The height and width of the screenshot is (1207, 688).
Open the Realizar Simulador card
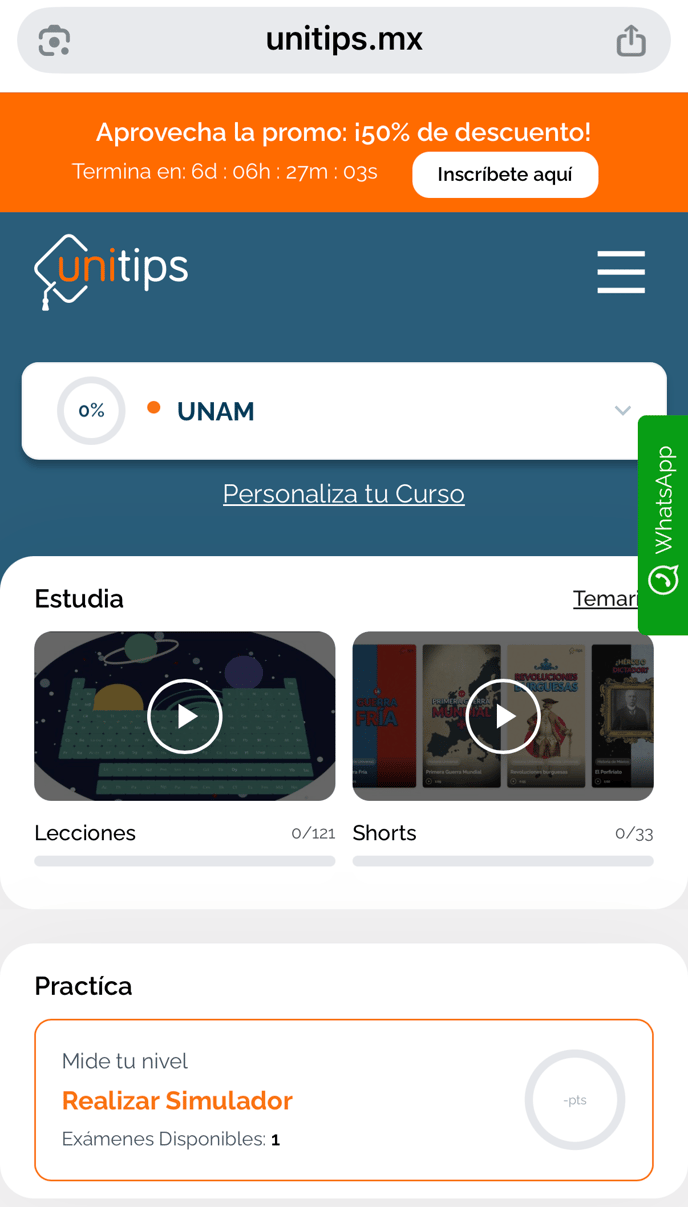coord(343,1100)
